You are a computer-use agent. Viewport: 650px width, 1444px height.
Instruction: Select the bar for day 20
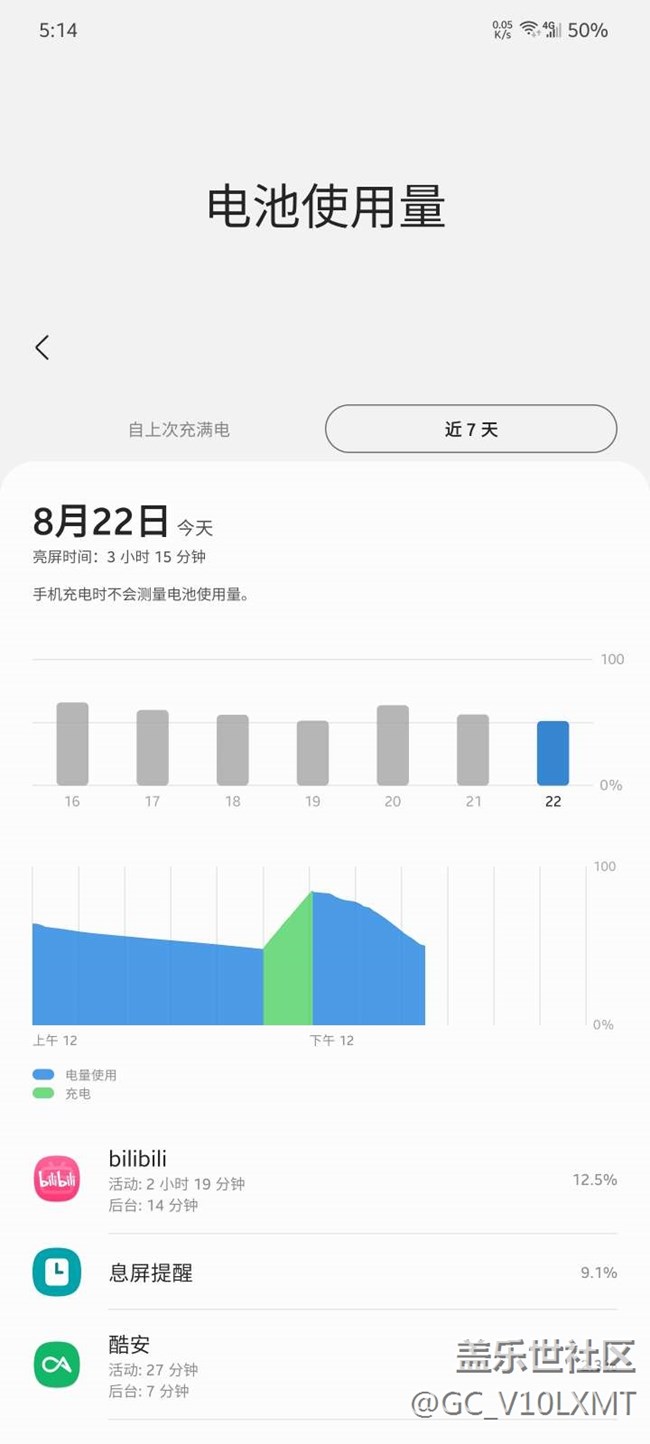coord(392,746)
